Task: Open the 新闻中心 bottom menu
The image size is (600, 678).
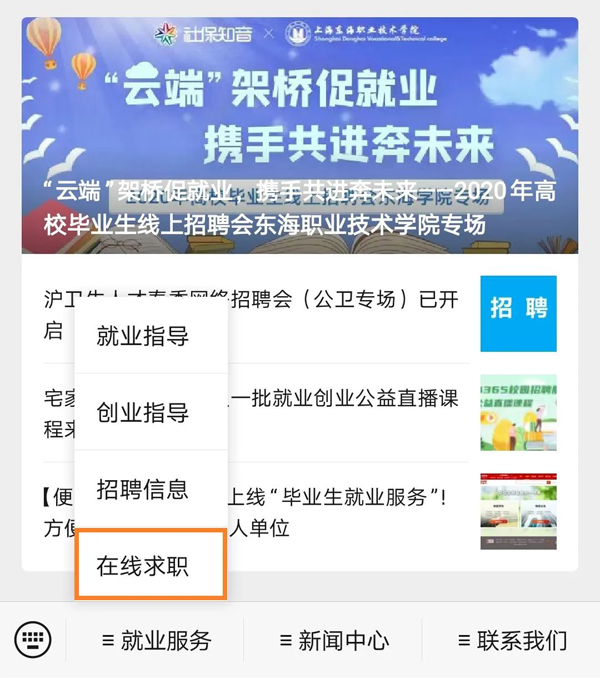Action: [334, 640]
